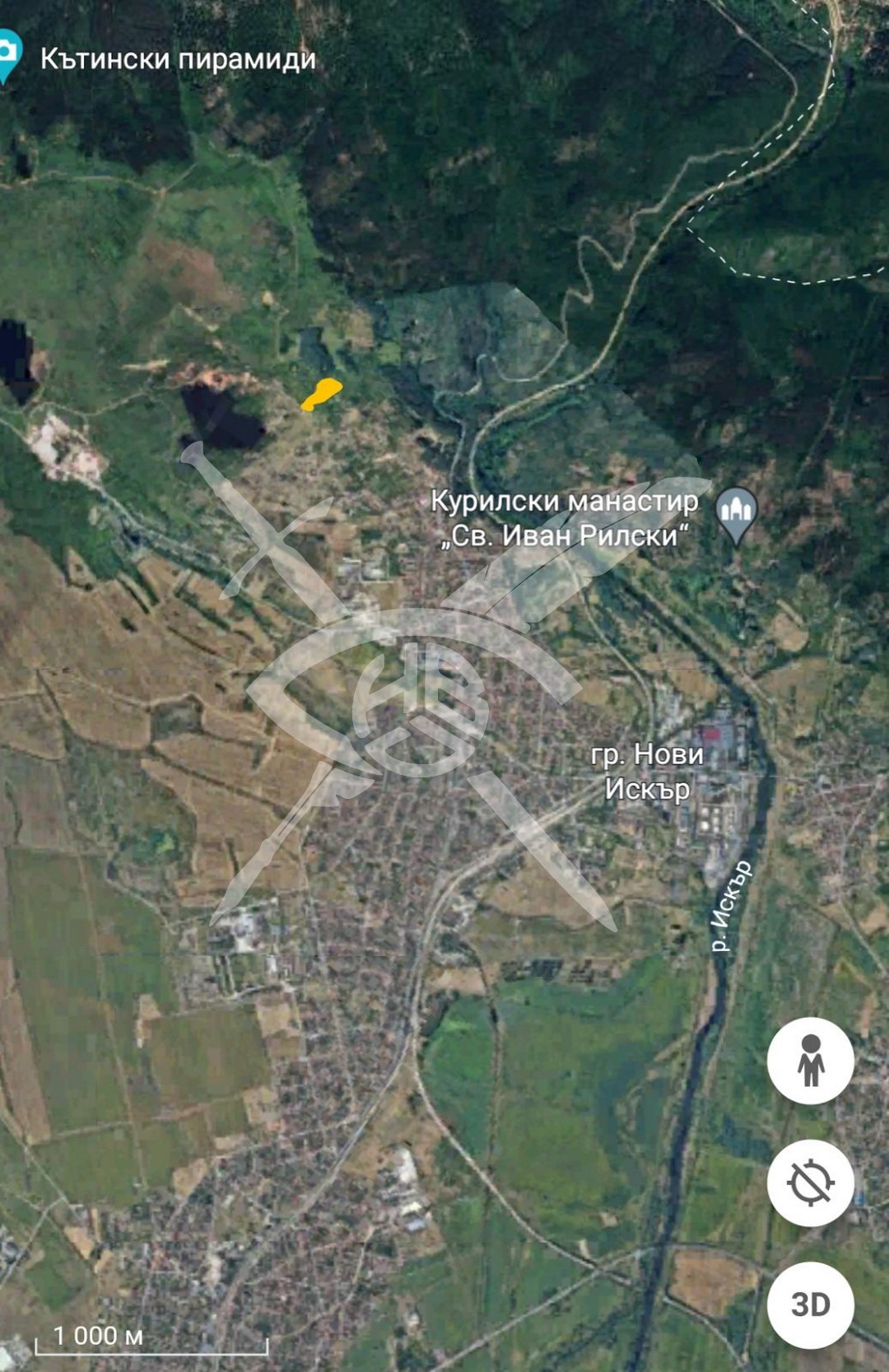Tap the my-location crosshair button

[x=811, y=1183]
